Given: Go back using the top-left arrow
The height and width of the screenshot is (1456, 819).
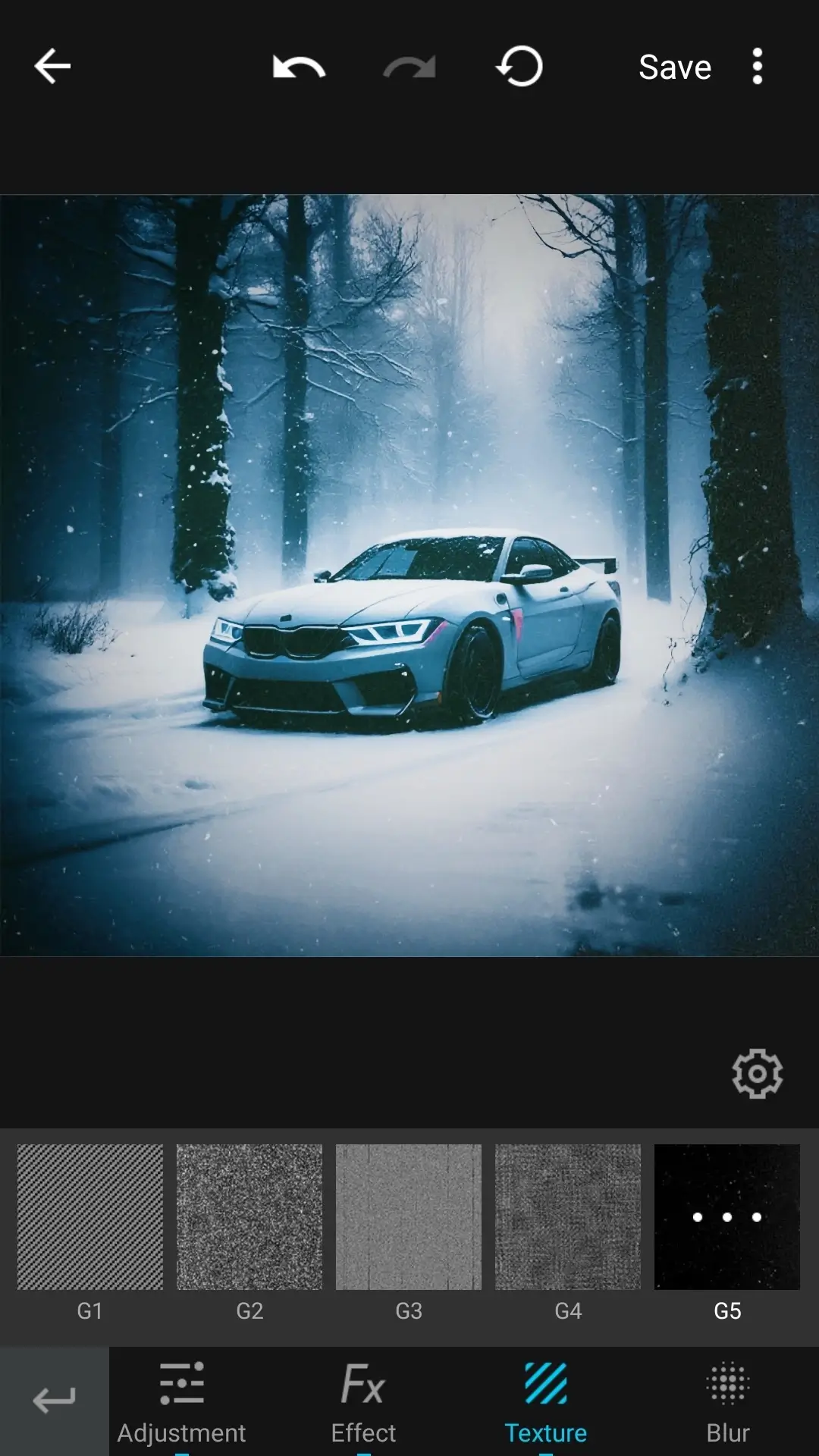Looking at the screenshot, I should [x=52, y=67].
